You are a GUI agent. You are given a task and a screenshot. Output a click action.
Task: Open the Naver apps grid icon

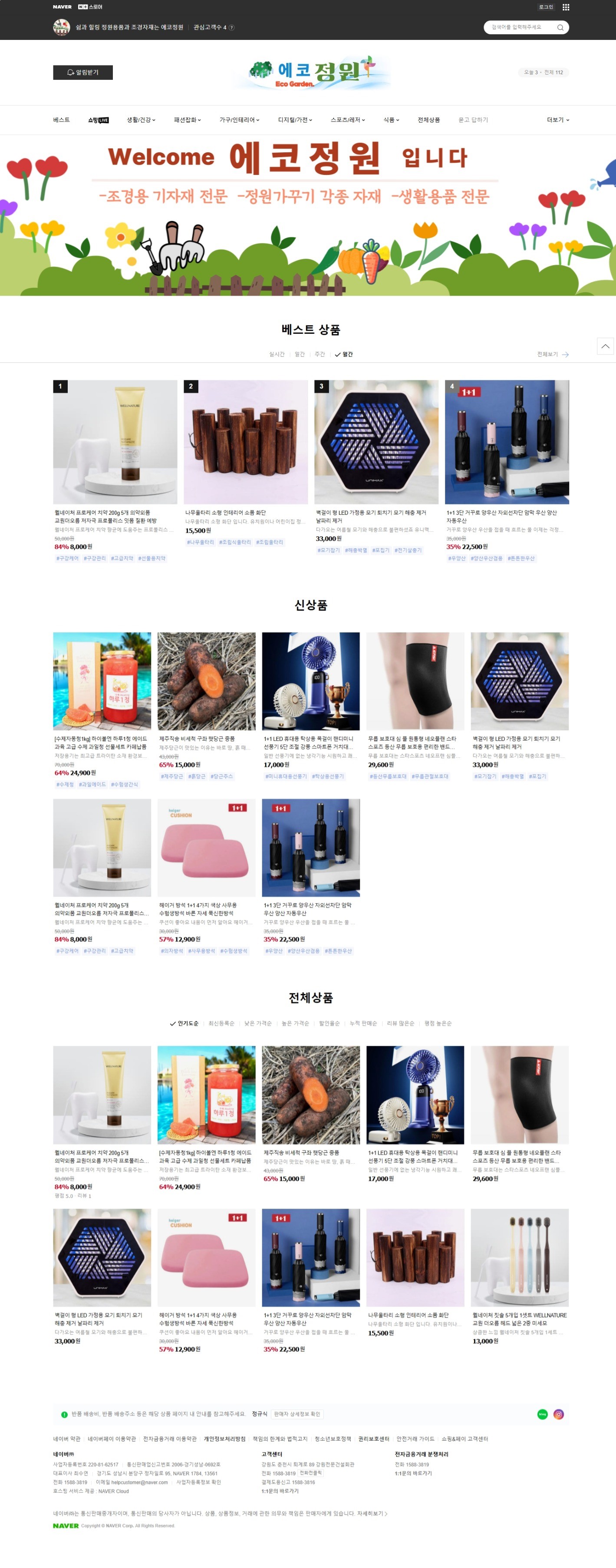point(566,7)
